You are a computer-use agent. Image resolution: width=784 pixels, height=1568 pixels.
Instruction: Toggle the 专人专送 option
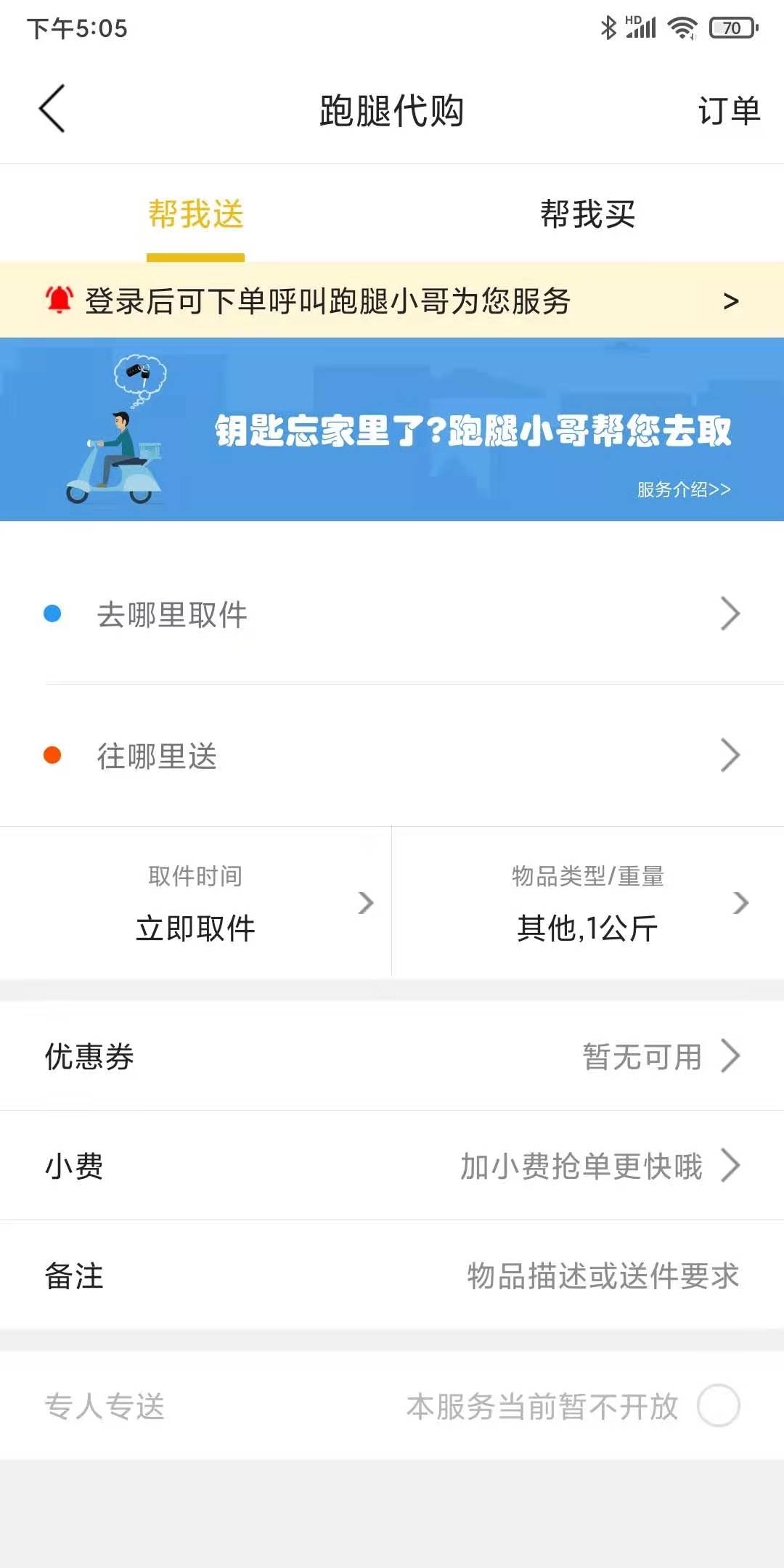pyautogui.click(x=718, y=1406)
